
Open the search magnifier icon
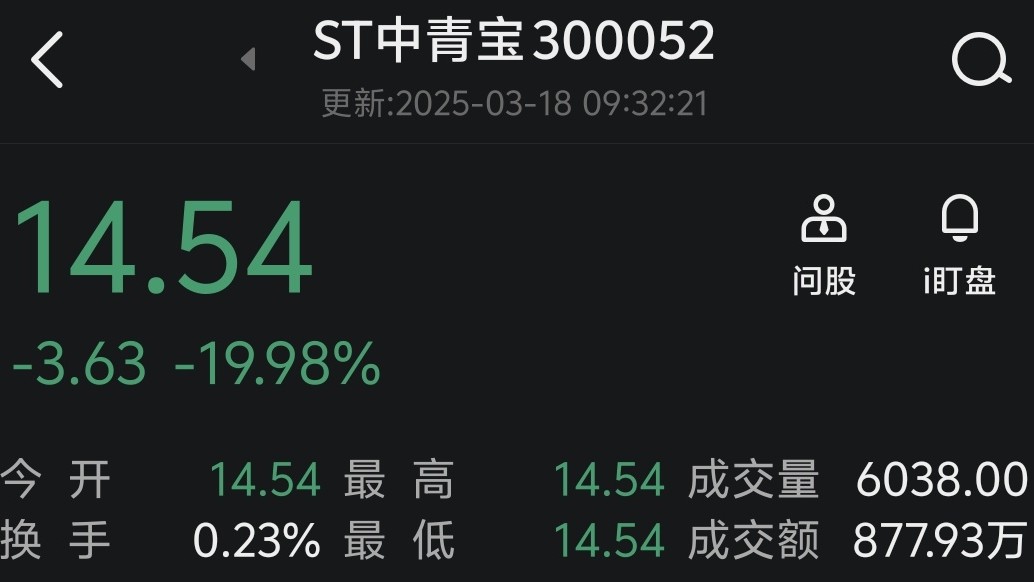pyautogui.click(x=980, y=61)
